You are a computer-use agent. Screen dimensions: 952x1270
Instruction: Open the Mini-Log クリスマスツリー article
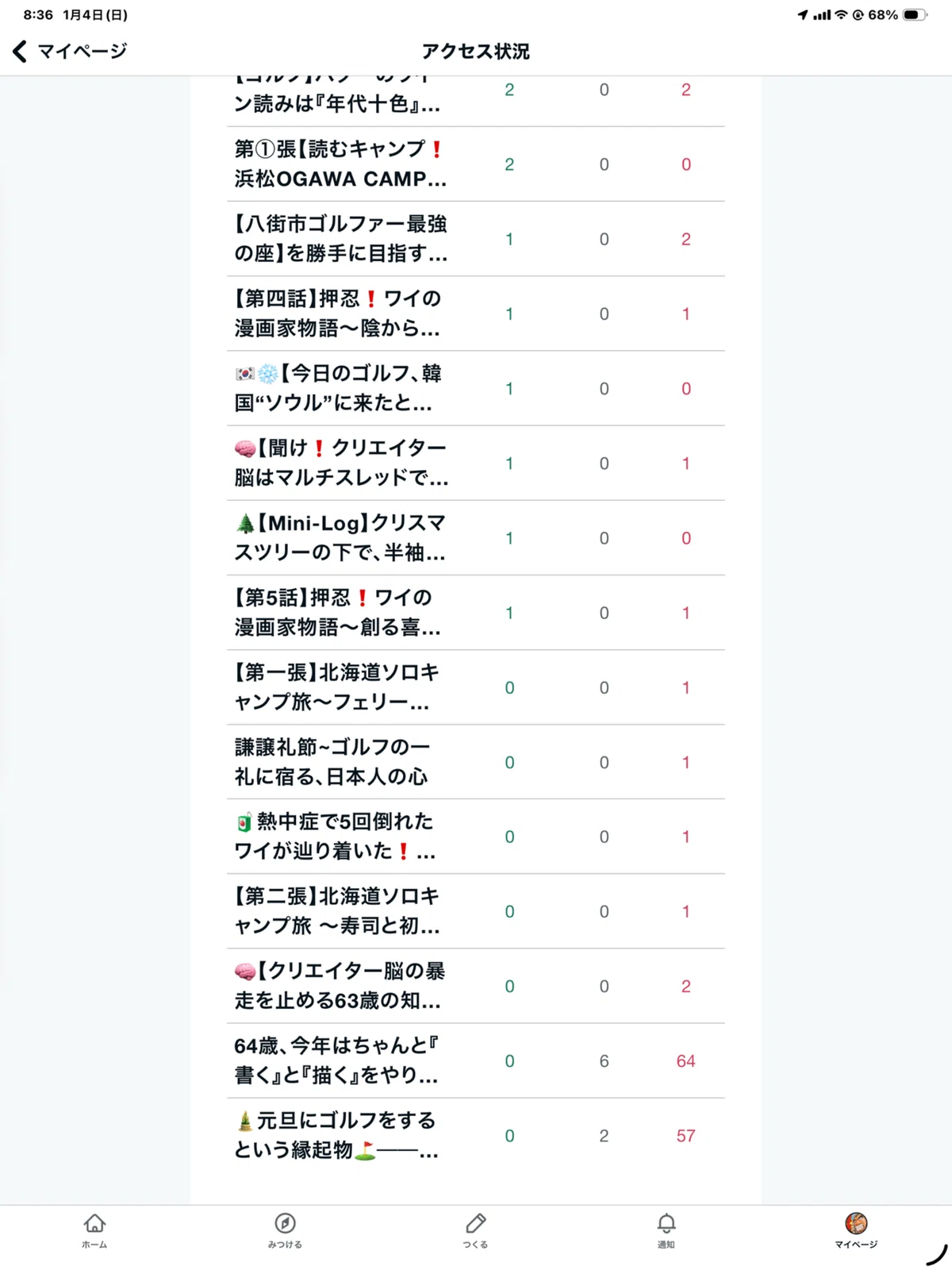[476, 537]
